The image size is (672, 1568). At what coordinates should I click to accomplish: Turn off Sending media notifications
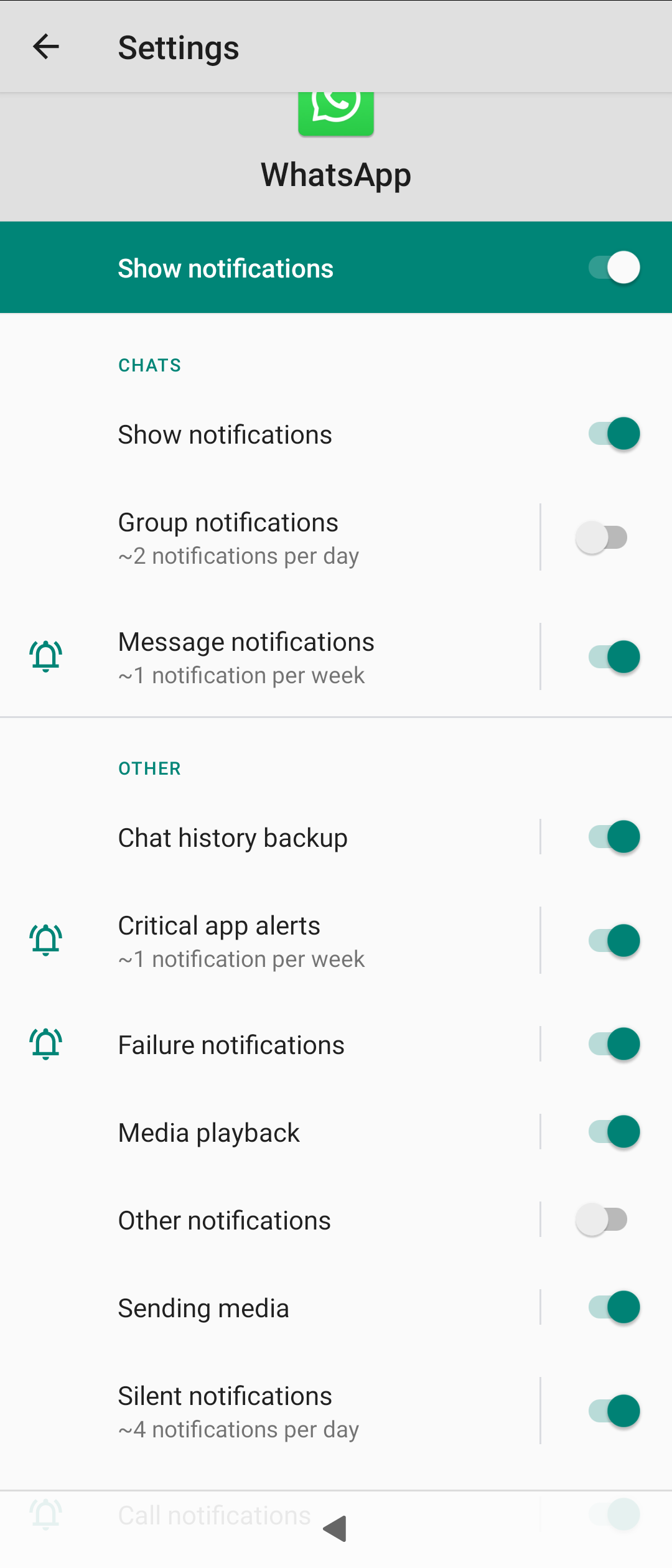[614, 1307]
